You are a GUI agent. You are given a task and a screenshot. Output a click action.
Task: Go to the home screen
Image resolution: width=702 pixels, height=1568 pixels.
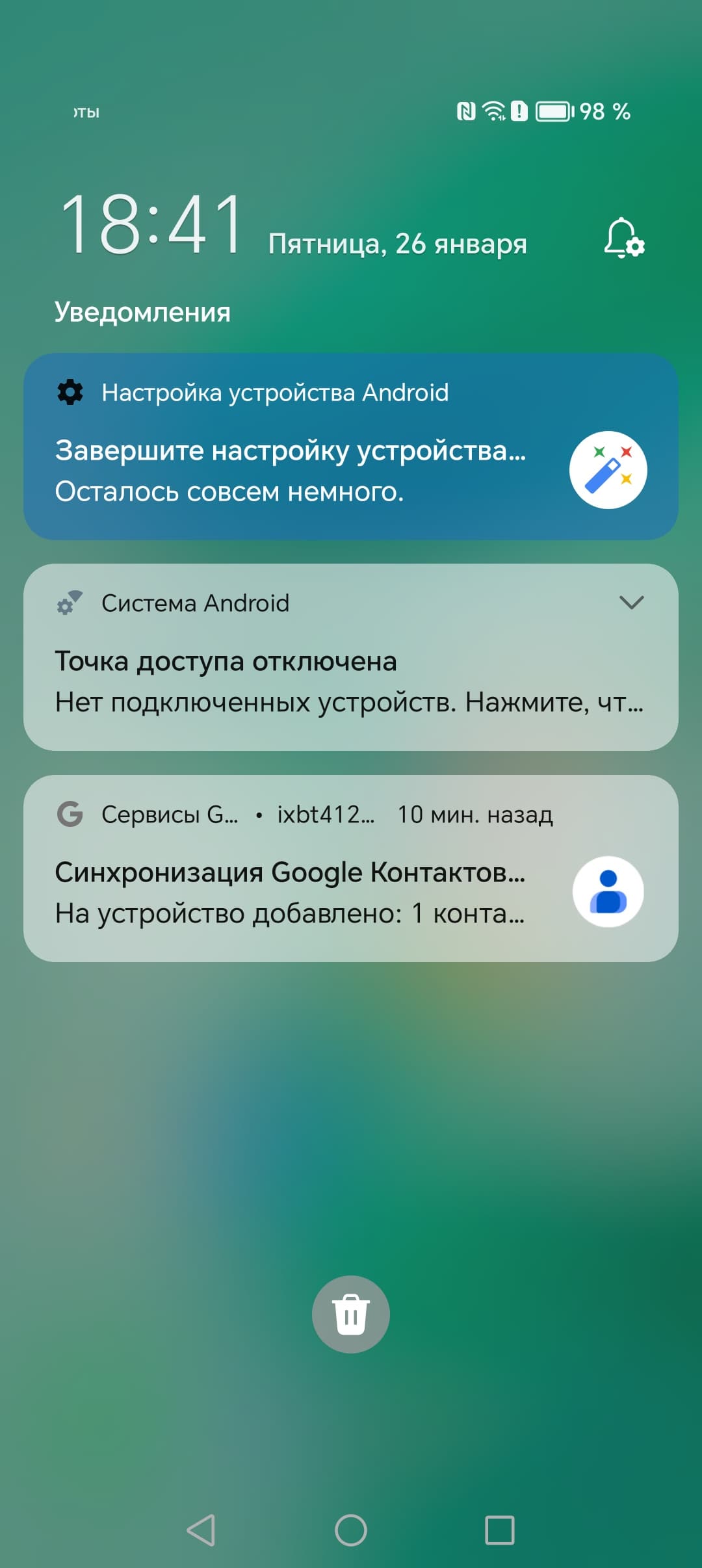(351, 1530)
